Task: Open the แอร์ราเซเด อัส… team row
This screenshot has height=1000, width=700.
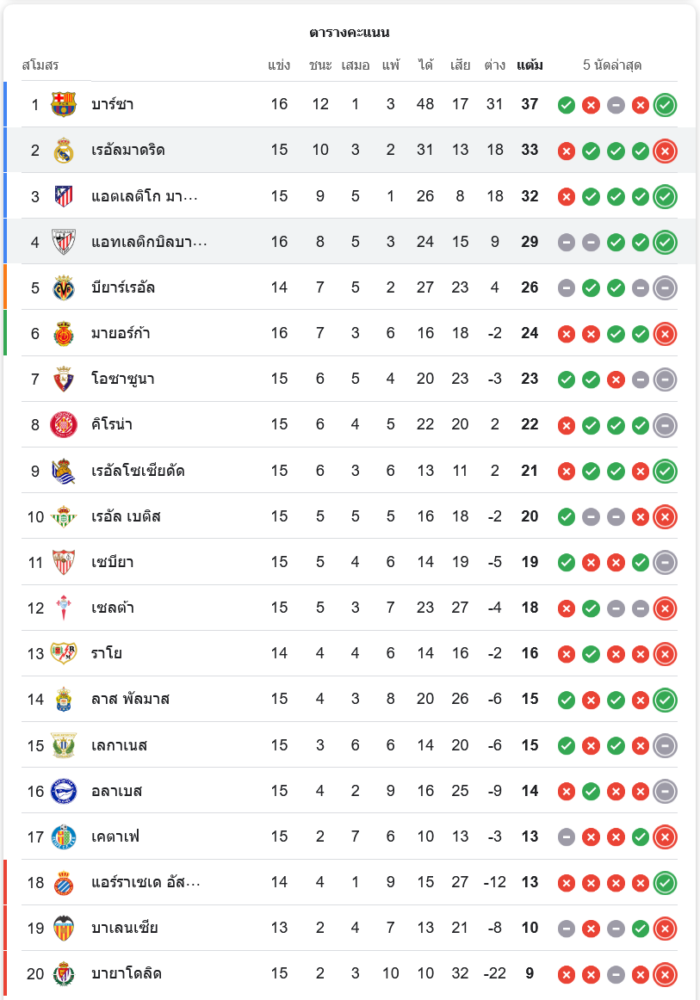Action: (146, 882)
